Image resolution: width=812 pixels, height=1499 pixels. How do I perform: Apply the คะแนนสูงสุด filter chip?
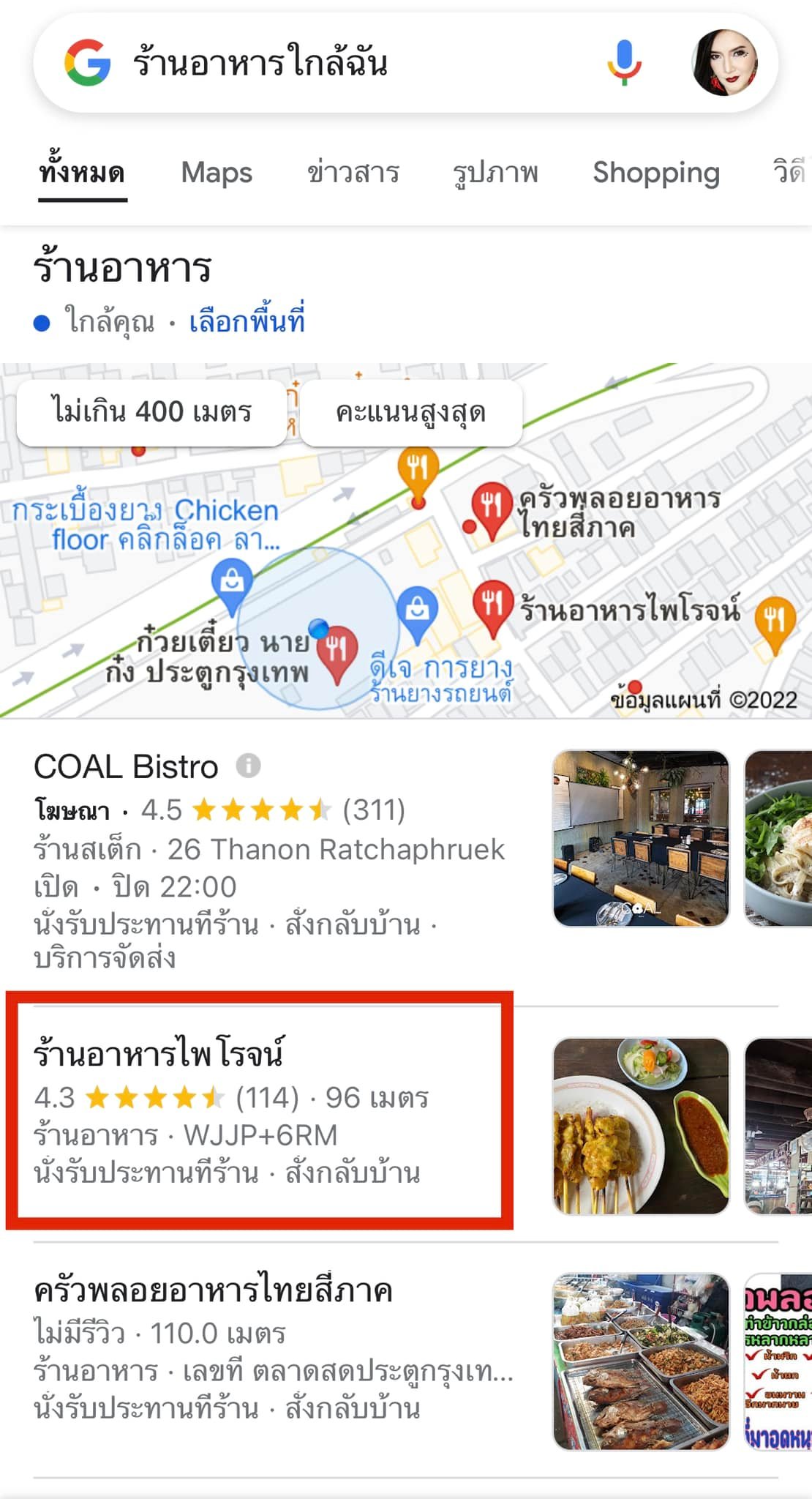pyautogui.click(x=410, y=412)
